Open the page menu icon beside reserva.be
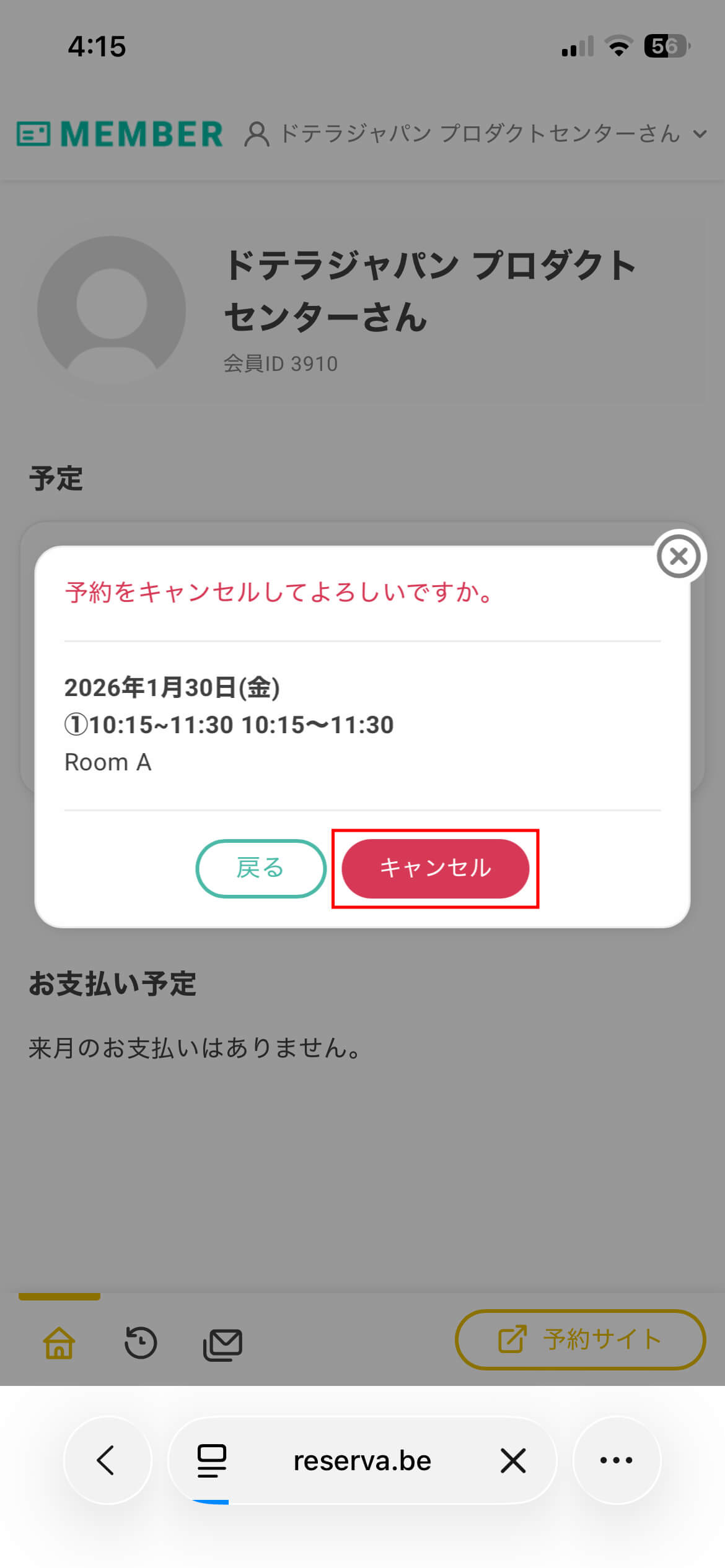 tap(211, 1460)
